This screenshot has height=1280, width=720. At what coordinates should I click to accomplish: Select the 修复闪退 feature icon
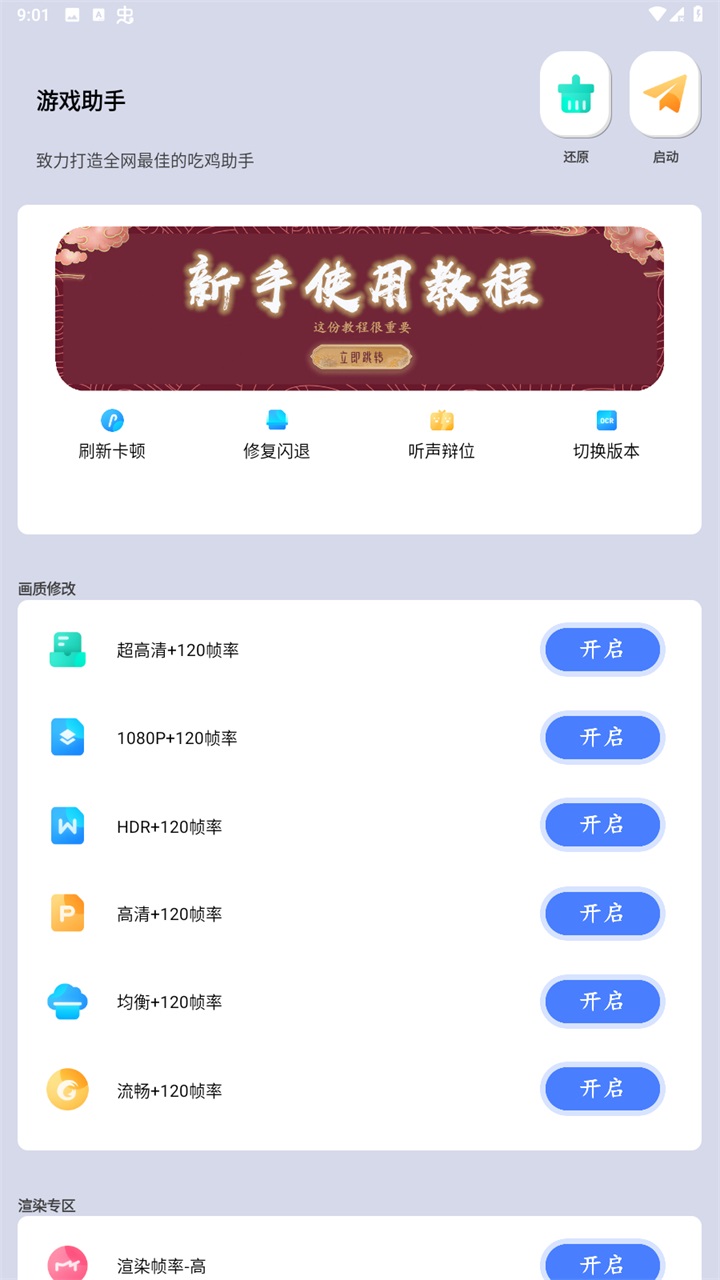coord(276,419)
